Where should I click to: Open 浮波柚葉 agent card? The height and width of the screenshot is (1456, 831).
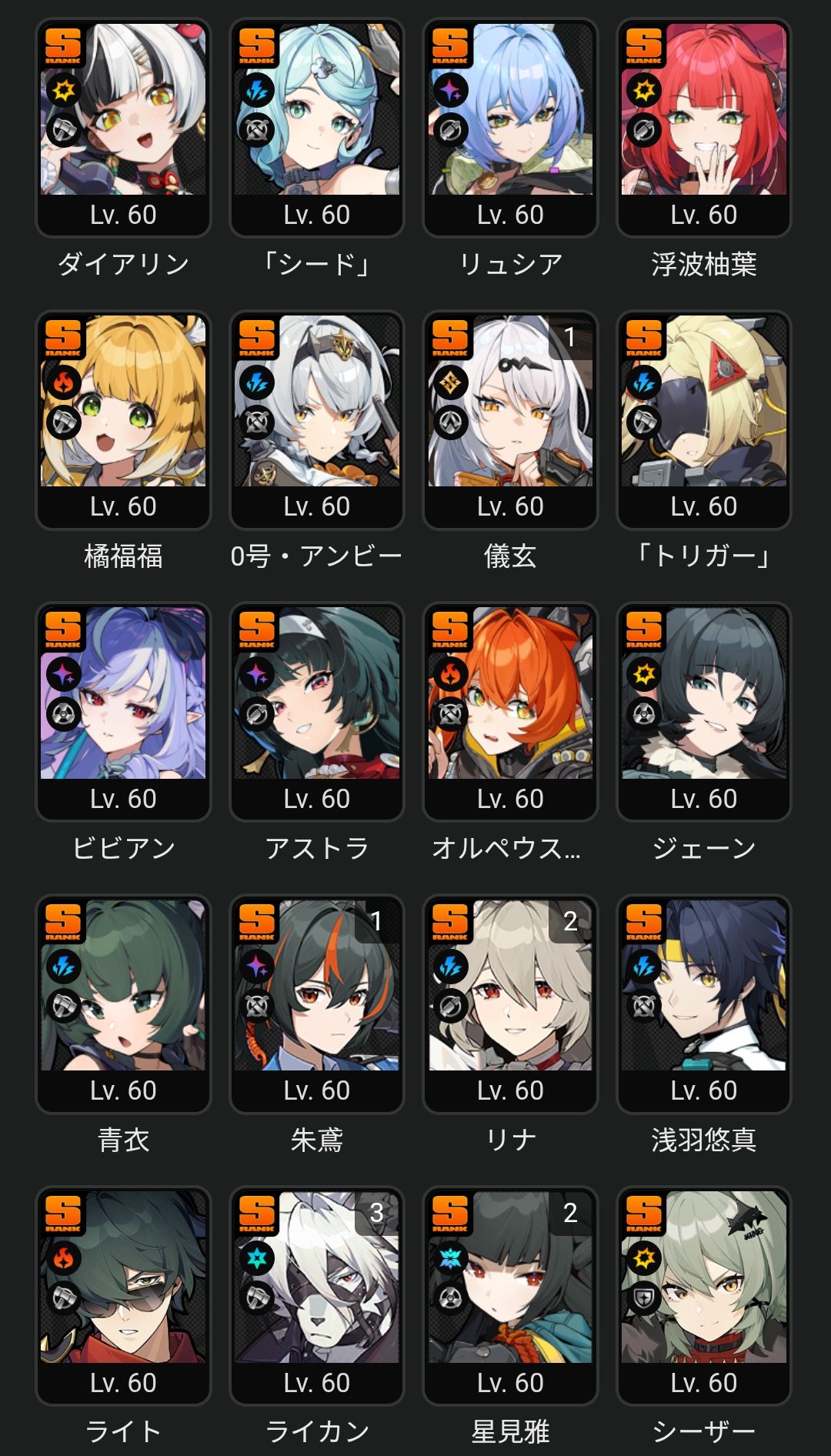click(x=704, y=127)
